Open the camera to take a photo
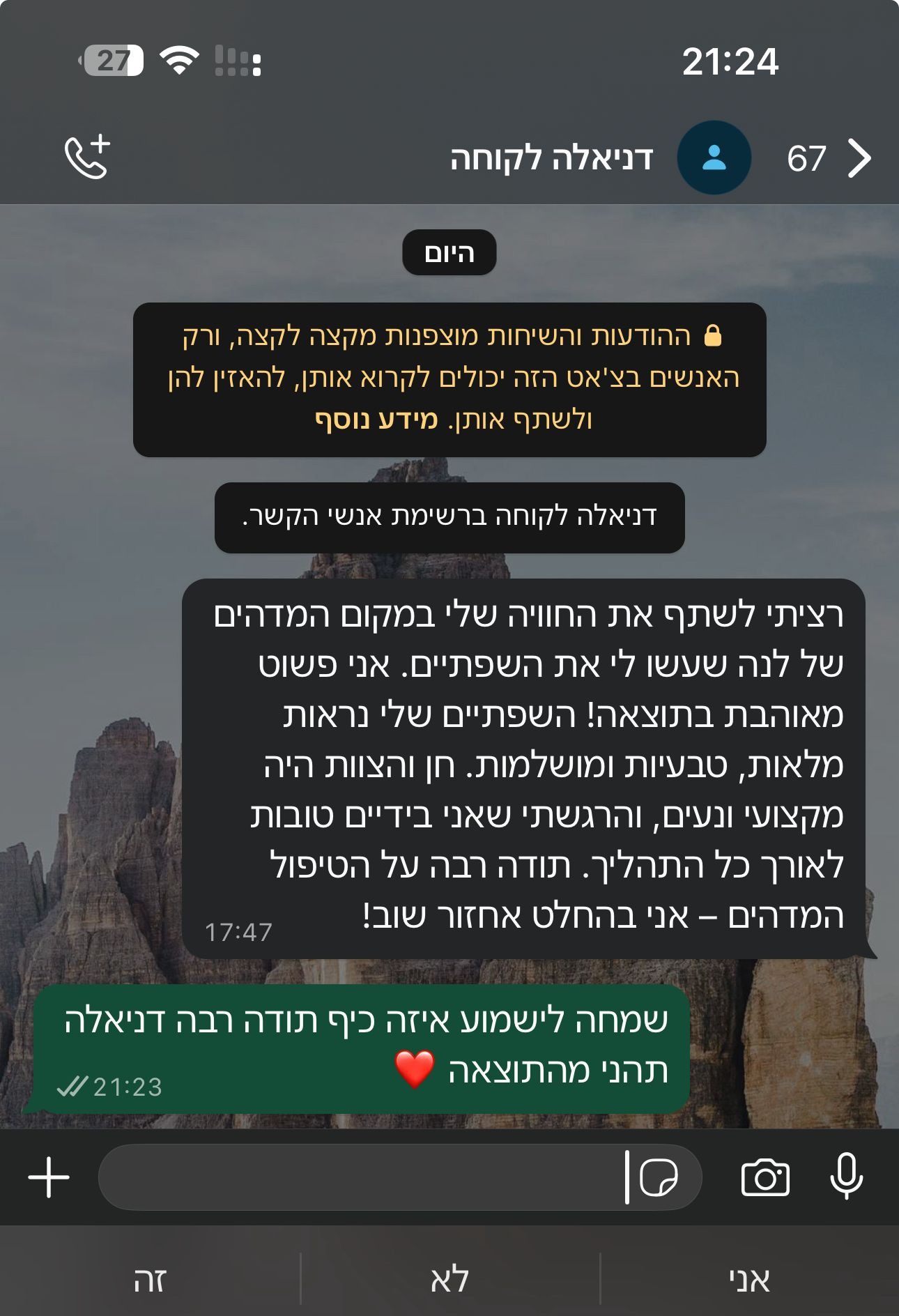Screen dimensions: 899x1316 765,1177
